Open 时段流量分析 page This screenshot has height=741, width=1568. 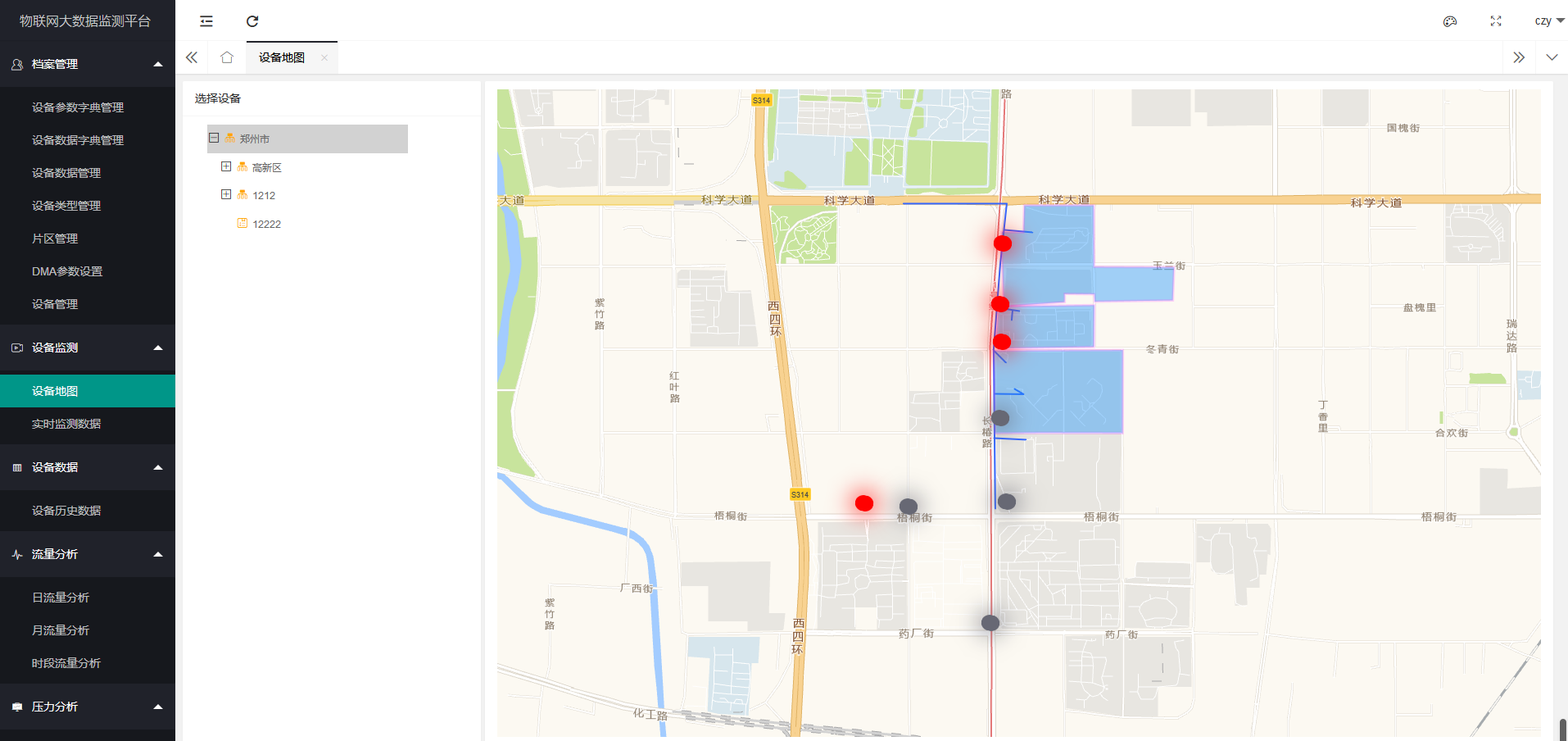(66, 663)
